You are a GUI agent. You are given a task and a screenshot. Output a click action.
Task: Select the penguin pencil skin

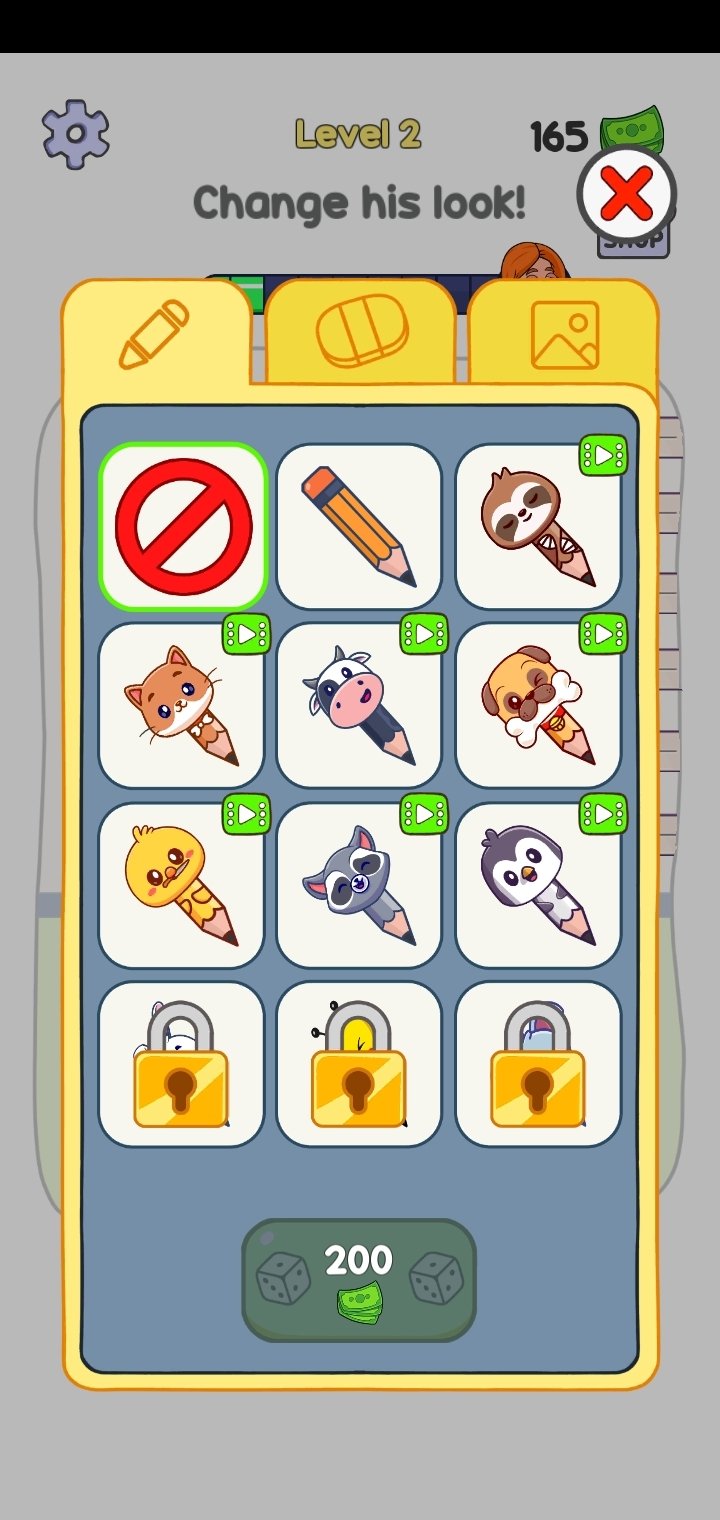(x=538, y=884)
